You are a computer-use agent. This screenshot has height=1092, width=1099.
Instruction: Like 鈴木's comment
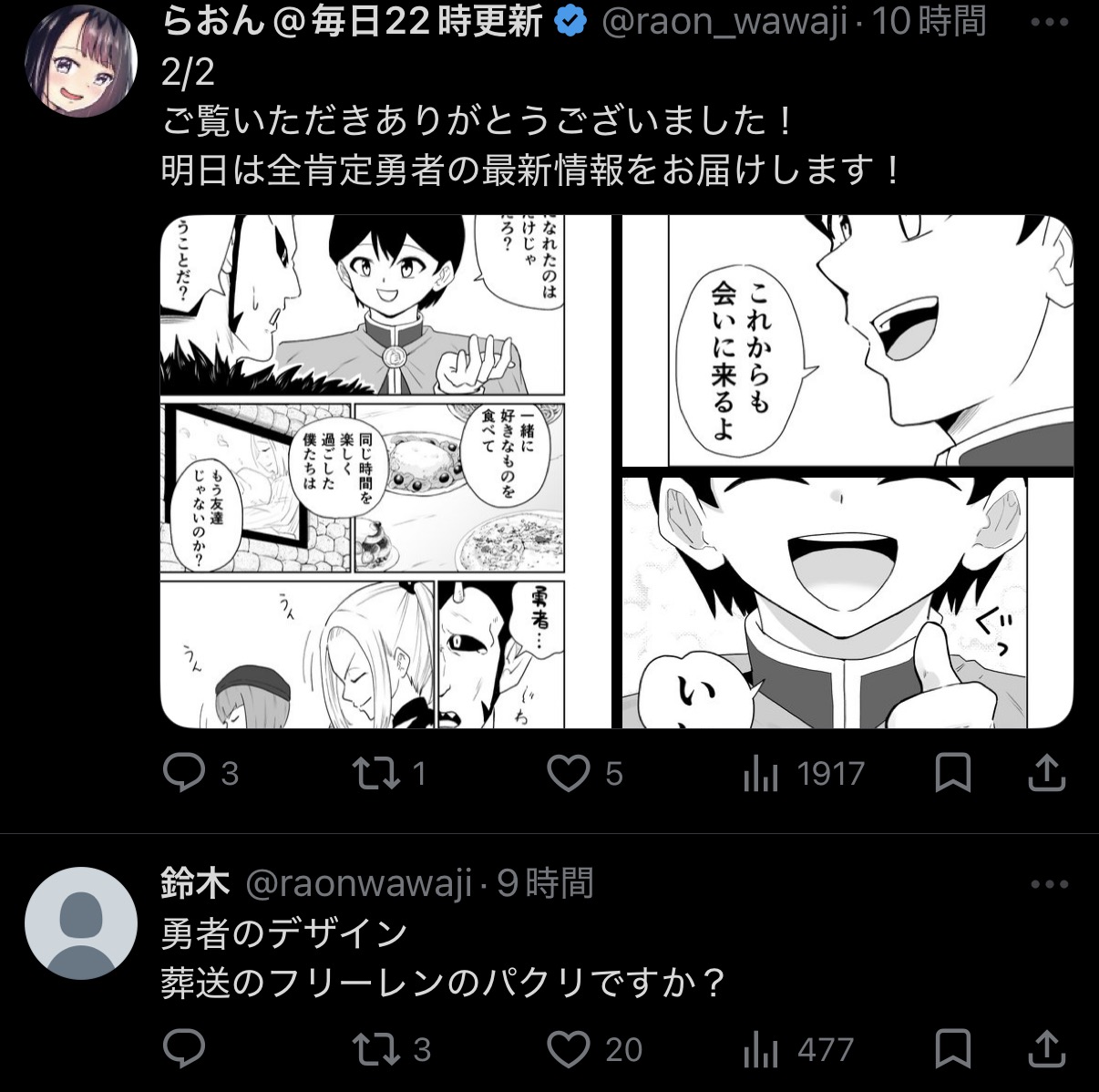[x=595, y=1049]
